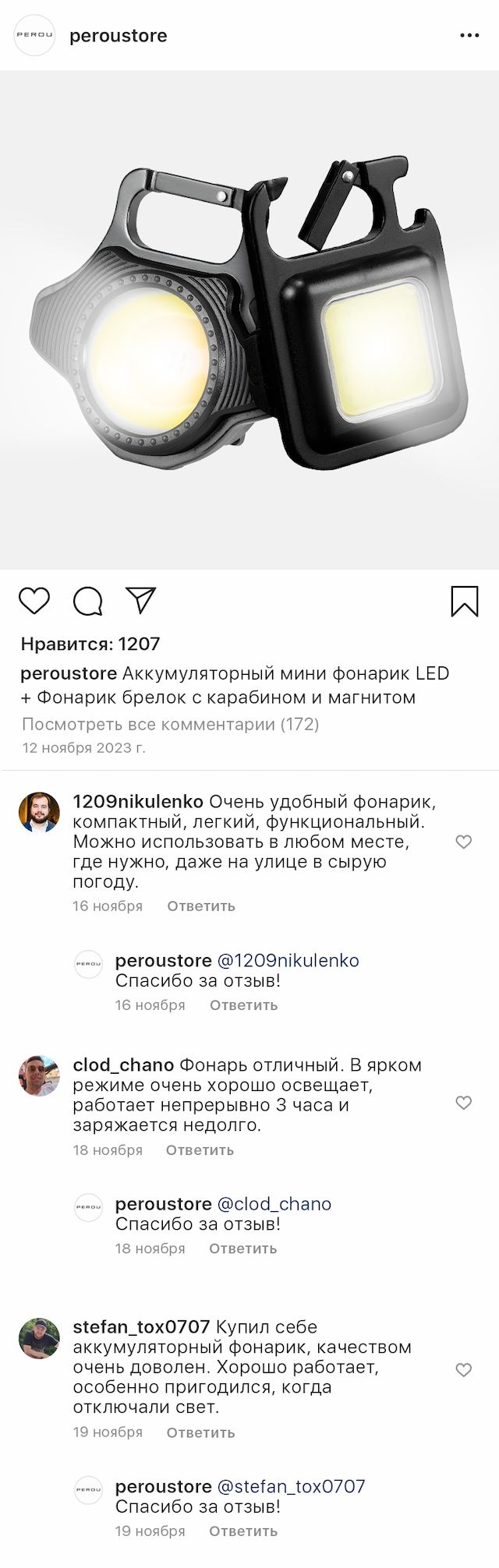View all 172 comments
The width and height of the screenshot is (499, 1568).
170,724
